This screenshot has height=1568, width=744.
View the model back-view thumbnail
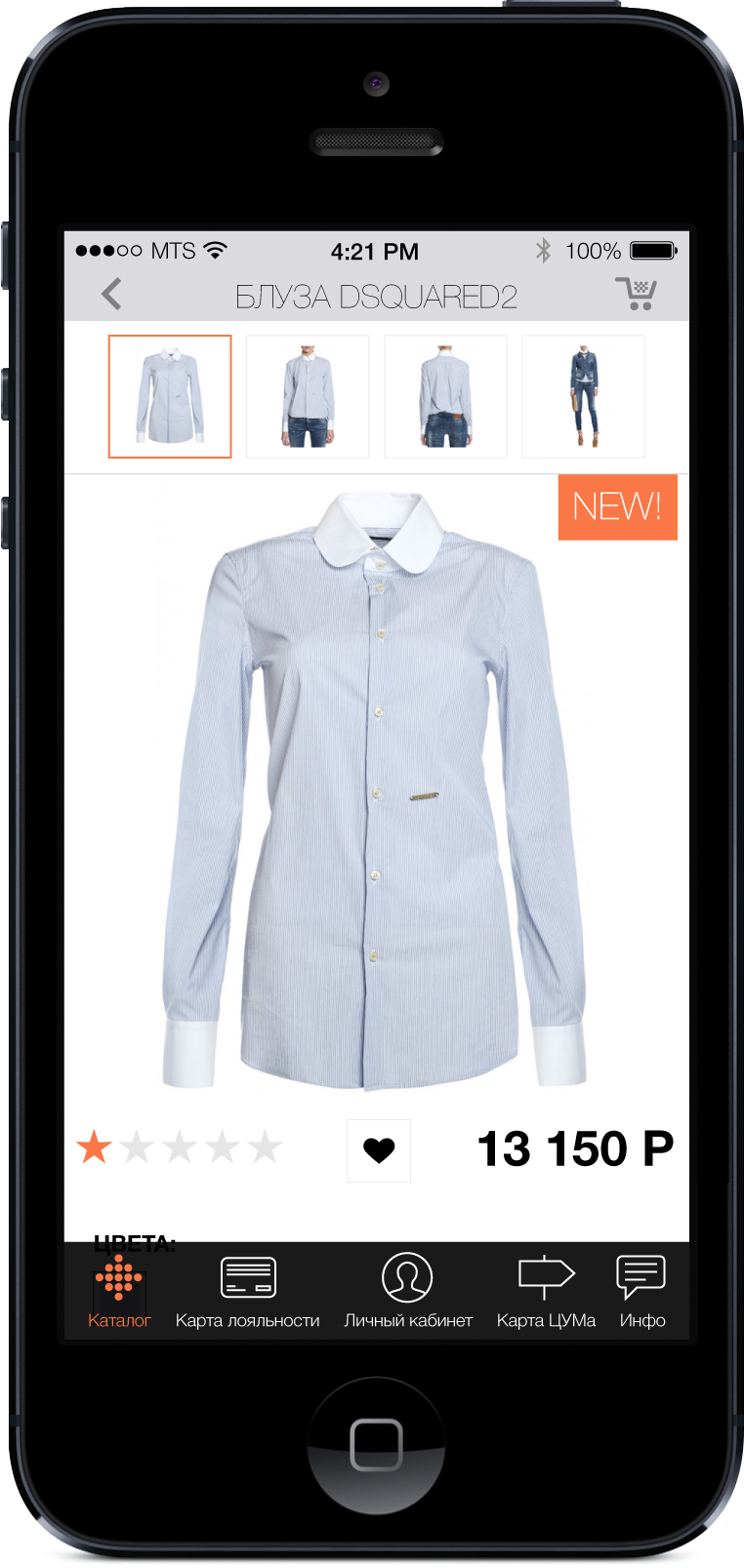coord(445,396)
